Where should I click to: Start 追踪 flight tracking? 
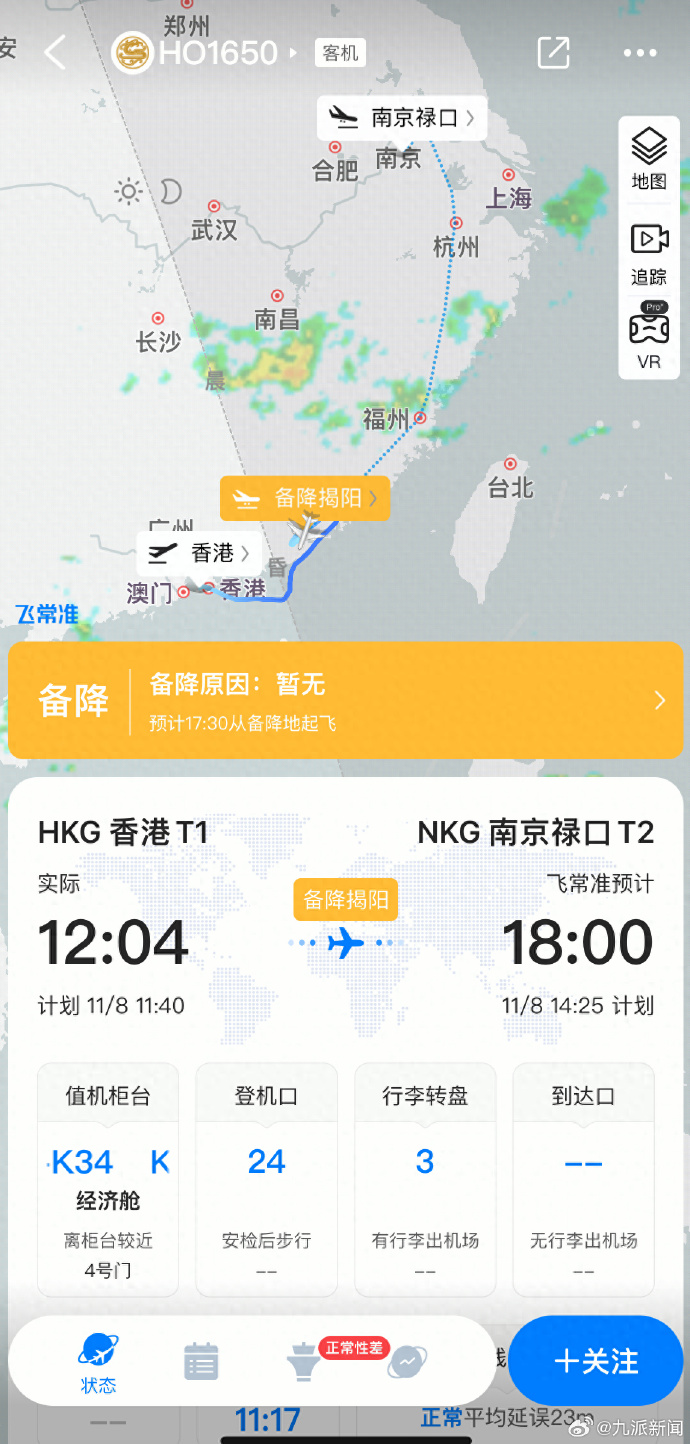coord(649,252)
